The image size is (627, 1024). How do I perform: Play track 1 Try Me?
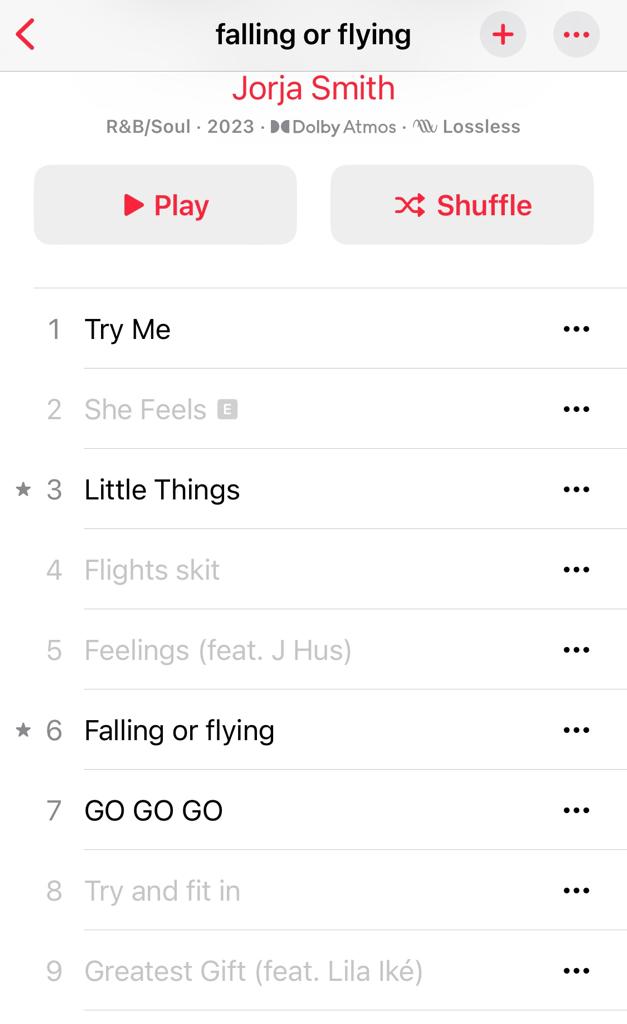[x=128, y=329]
